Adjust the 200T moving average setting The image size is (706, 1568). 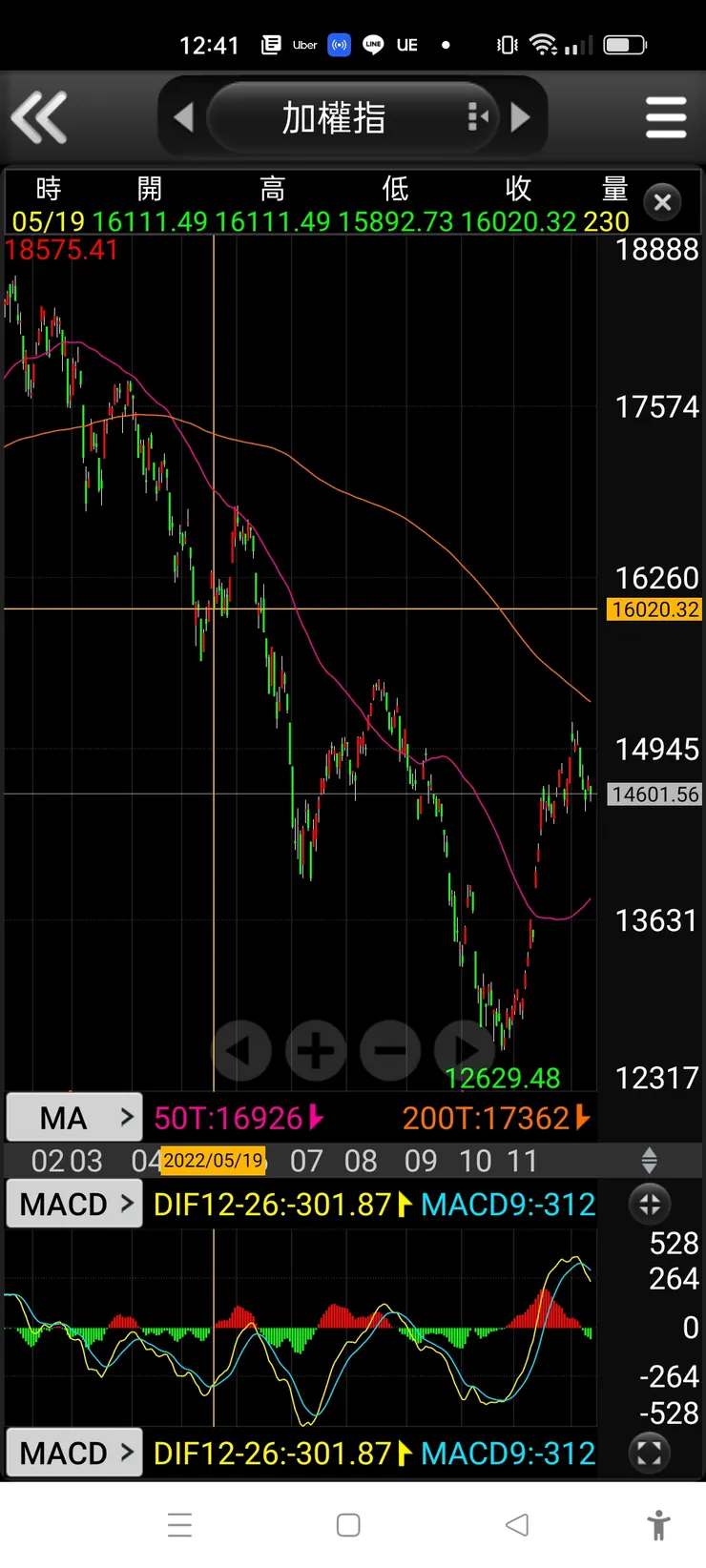point(496,1117)
